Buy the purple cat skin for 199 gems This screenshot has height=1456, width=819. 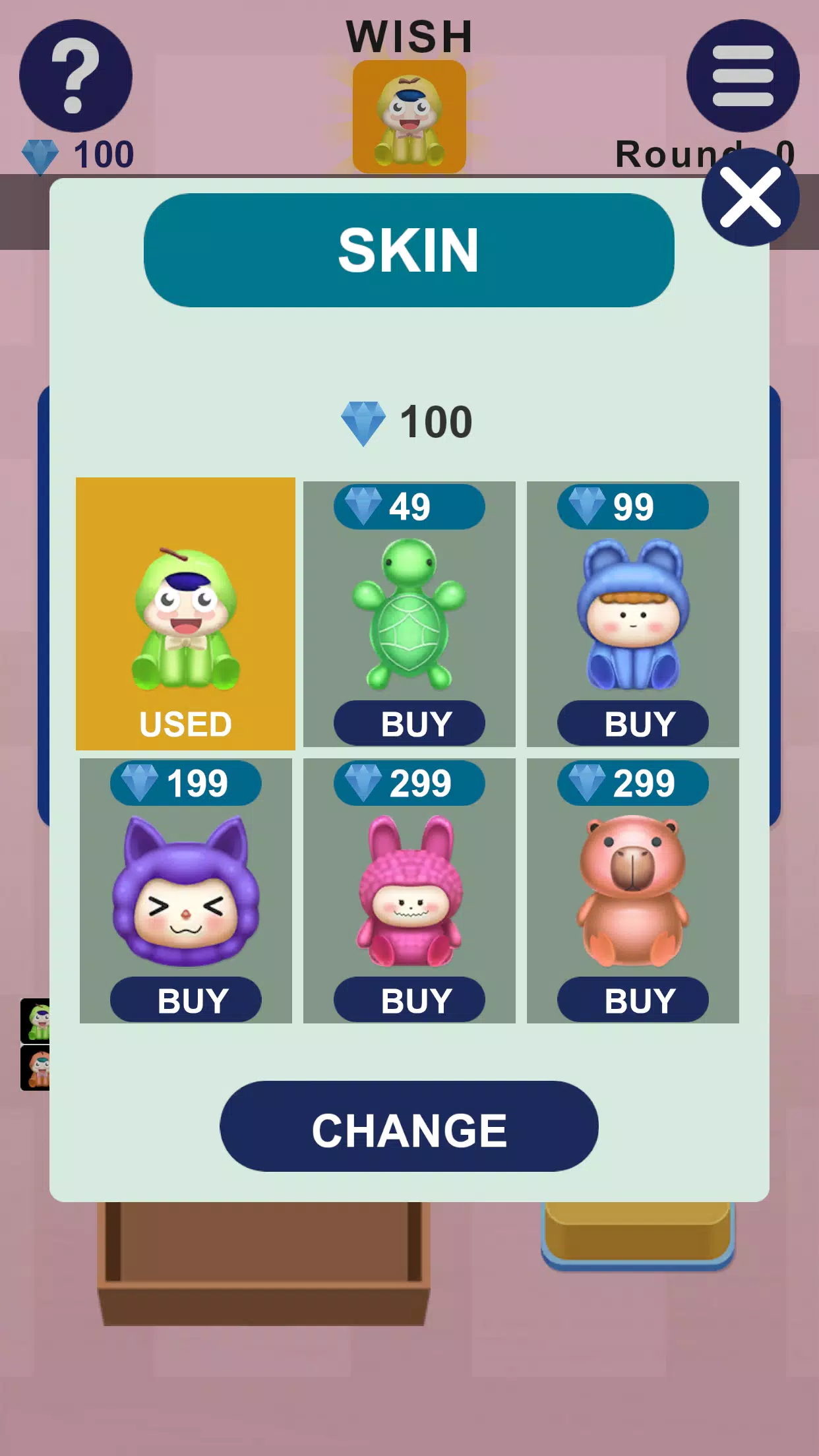pyautogui.click(x=185, y=1000)
